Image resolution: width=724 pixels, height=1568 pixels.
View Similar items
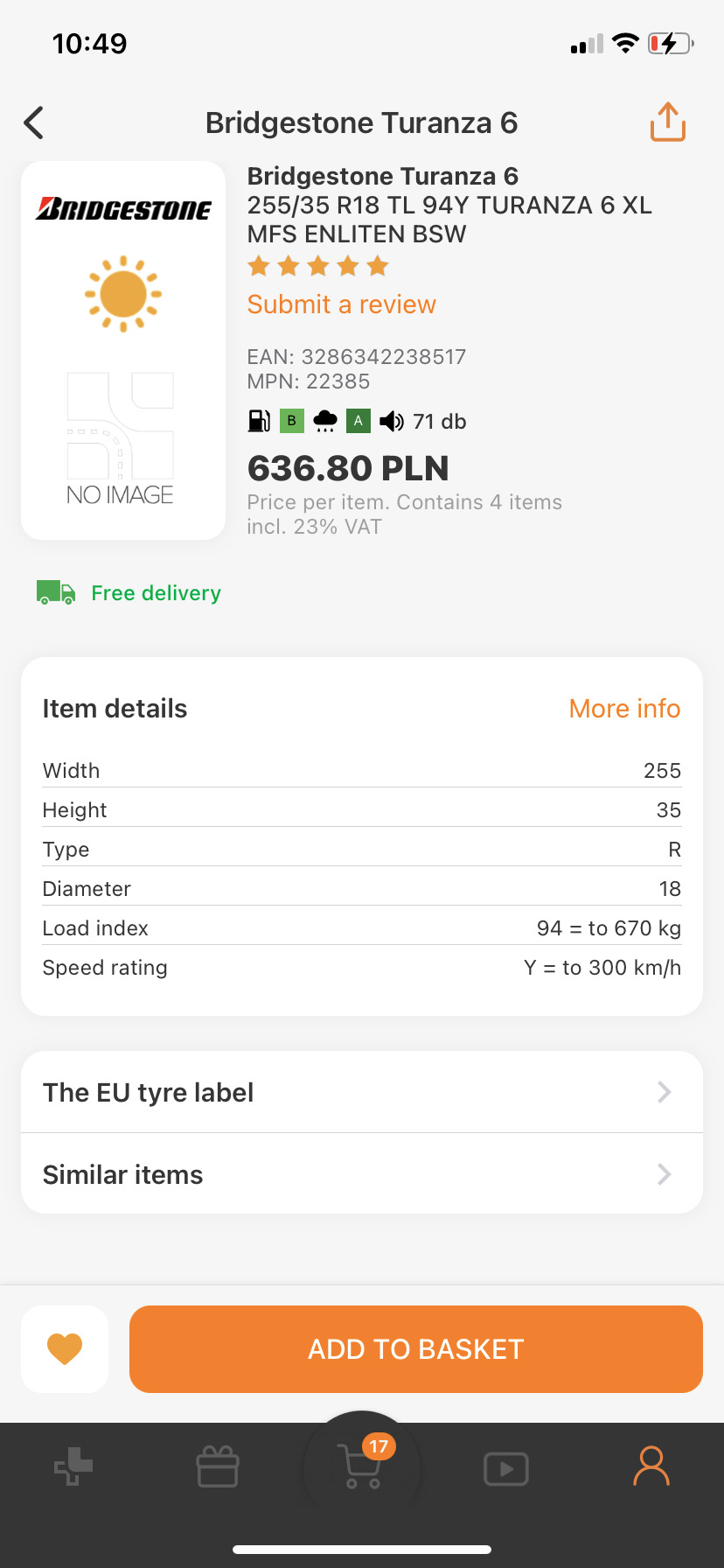tap(362, 1174)
